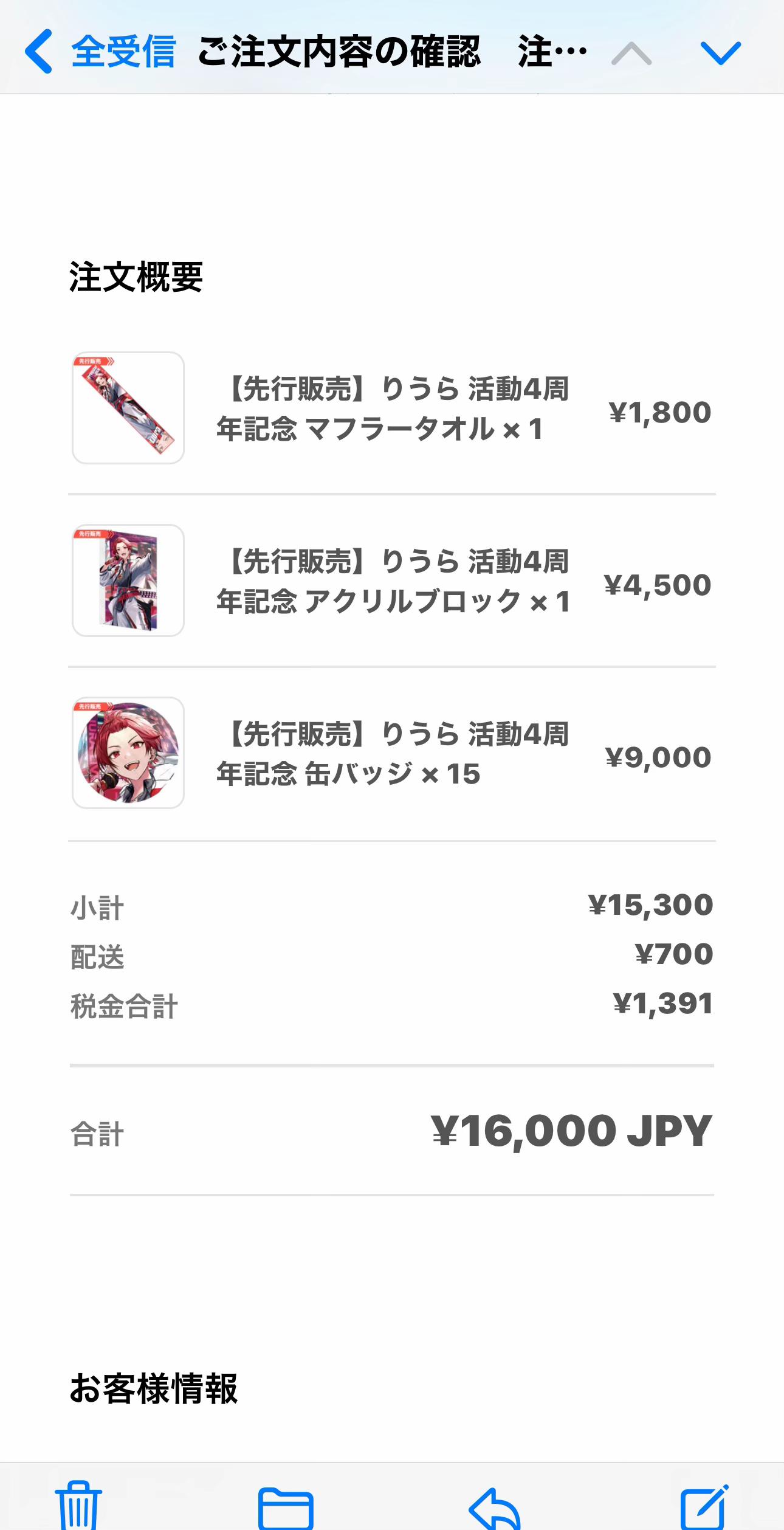Show the previous email with up arrow
This screenshot has height=1530, width=784.
(631, 53)
